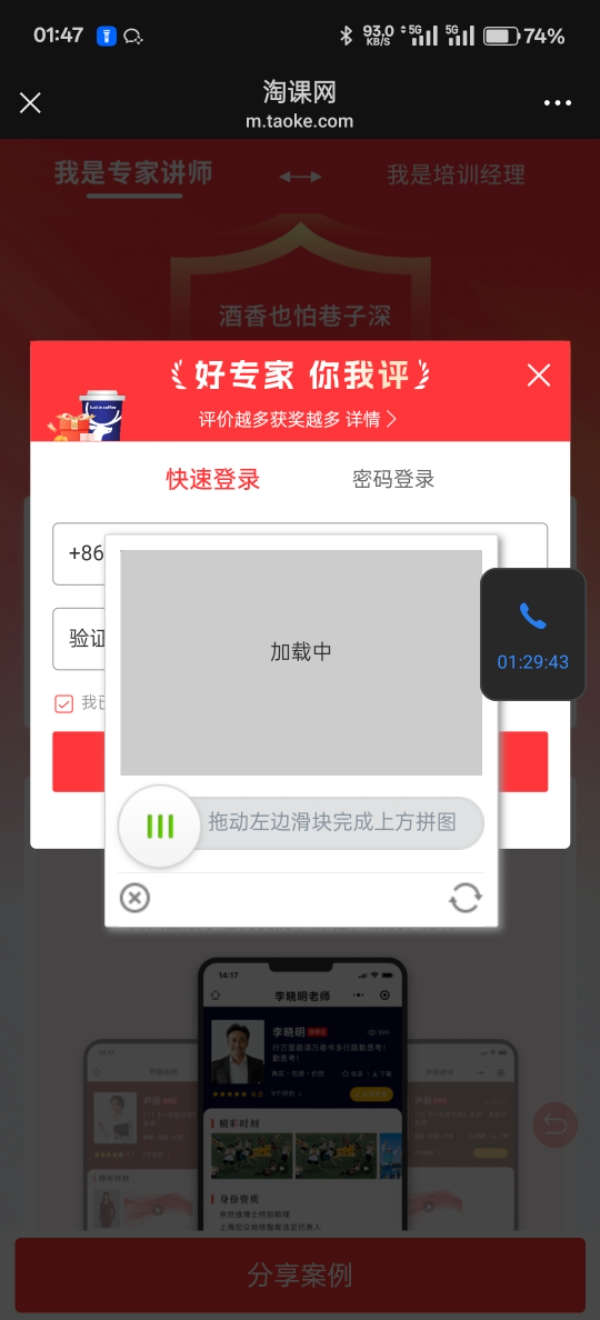Screen dimensions: 600x1320
Task: Close the 淘课网 browser page
Action: coord(31,103)
